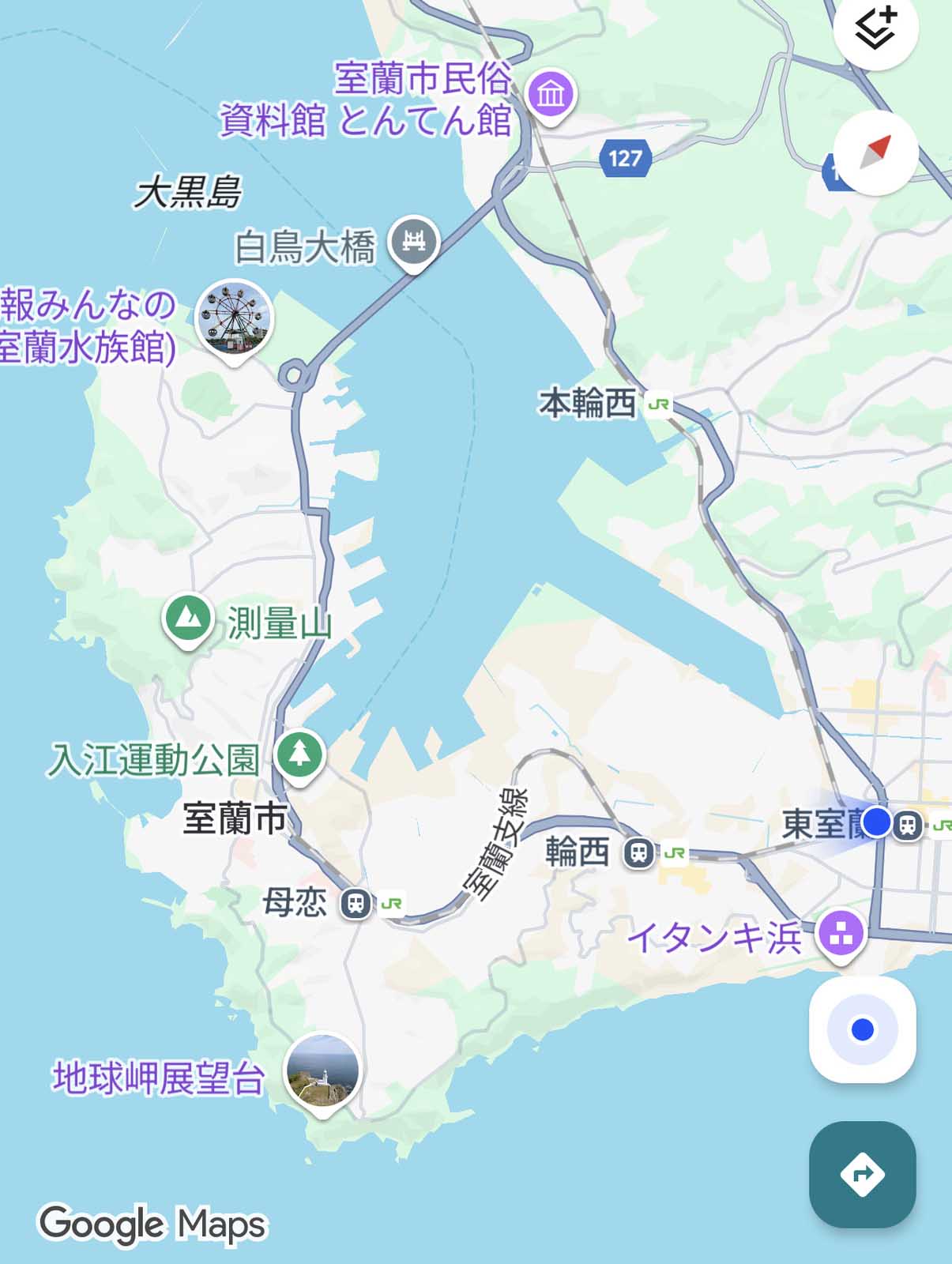Select the 測量山 mountain pin

(x=188, y=619)
